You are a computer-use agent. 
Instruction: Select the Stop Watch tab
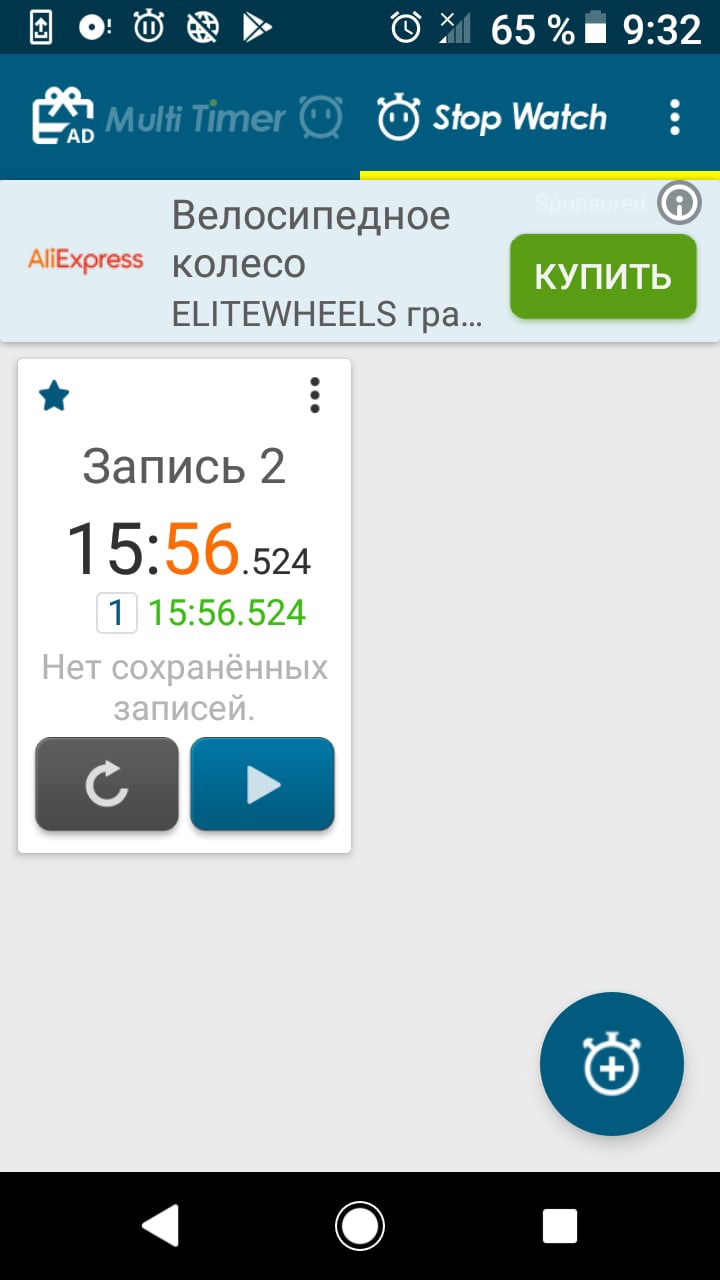point(492,119)
